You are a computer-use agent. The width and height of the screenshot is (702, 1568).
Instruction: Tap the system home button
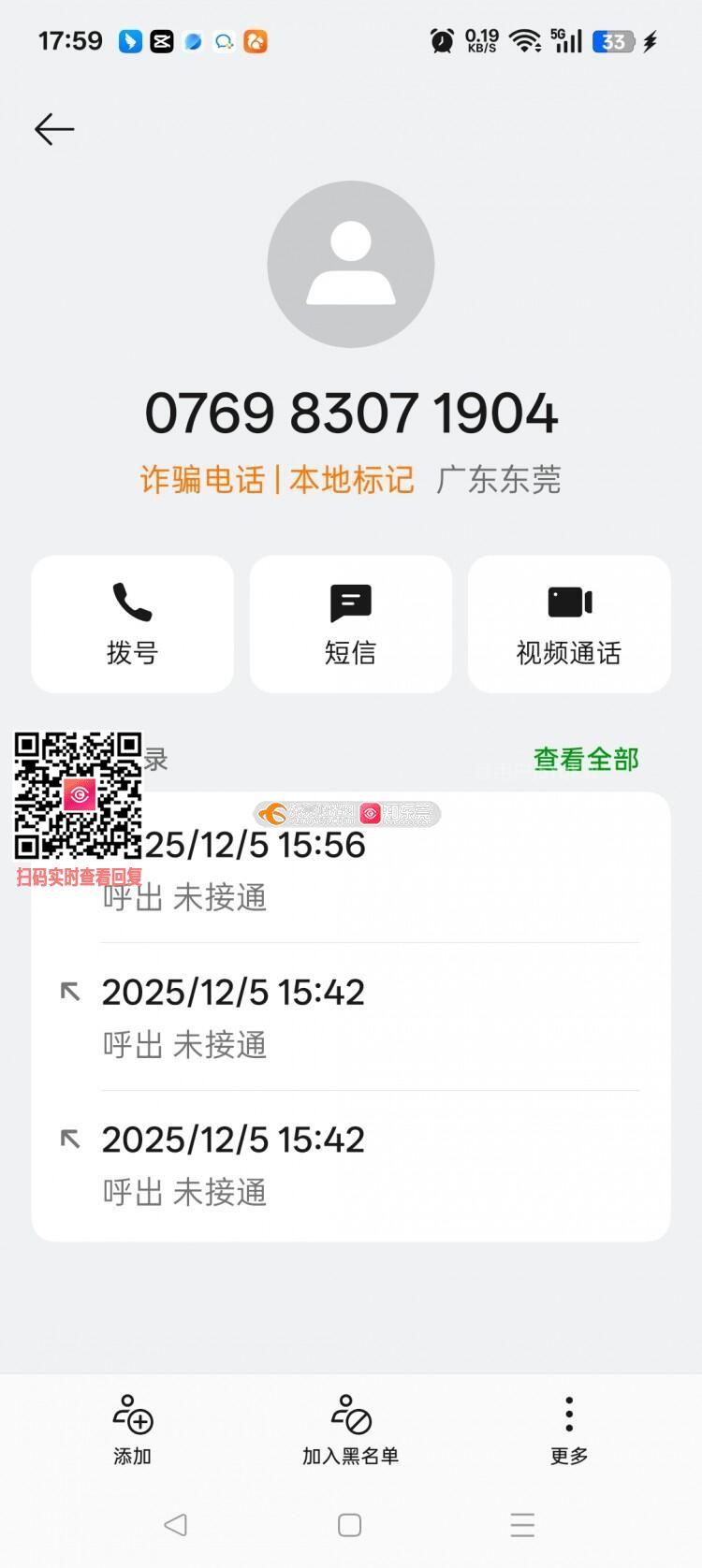[350, 1525]
